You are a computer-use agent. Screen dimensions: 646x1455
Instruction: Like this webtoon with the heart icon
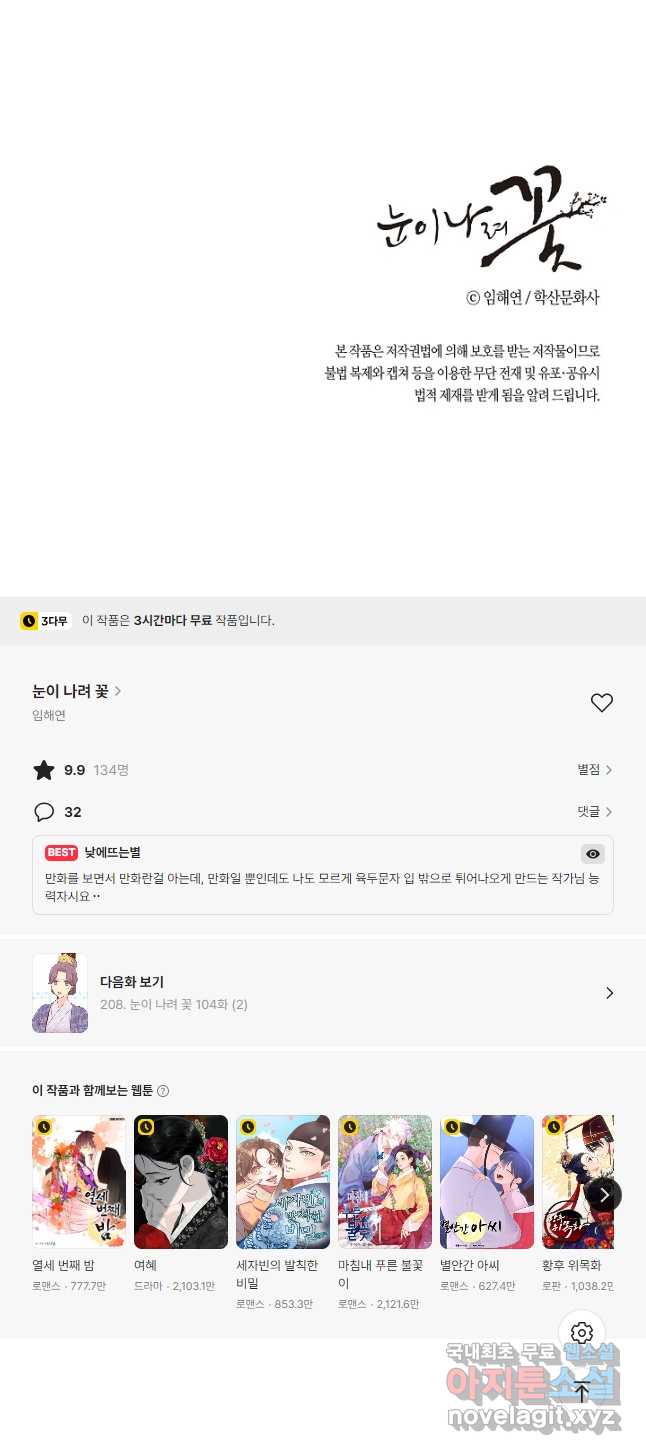[601, 703]
